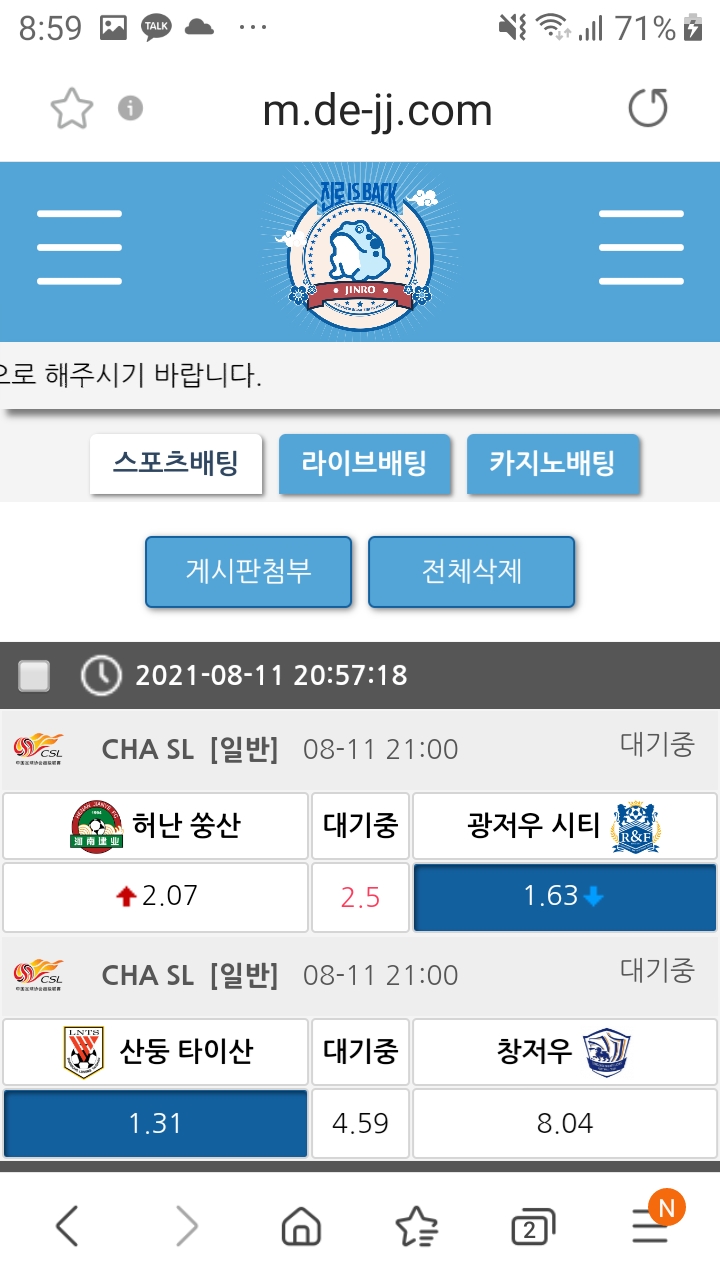
Task: Tap the 전체삭제 button
Action: 471,571
